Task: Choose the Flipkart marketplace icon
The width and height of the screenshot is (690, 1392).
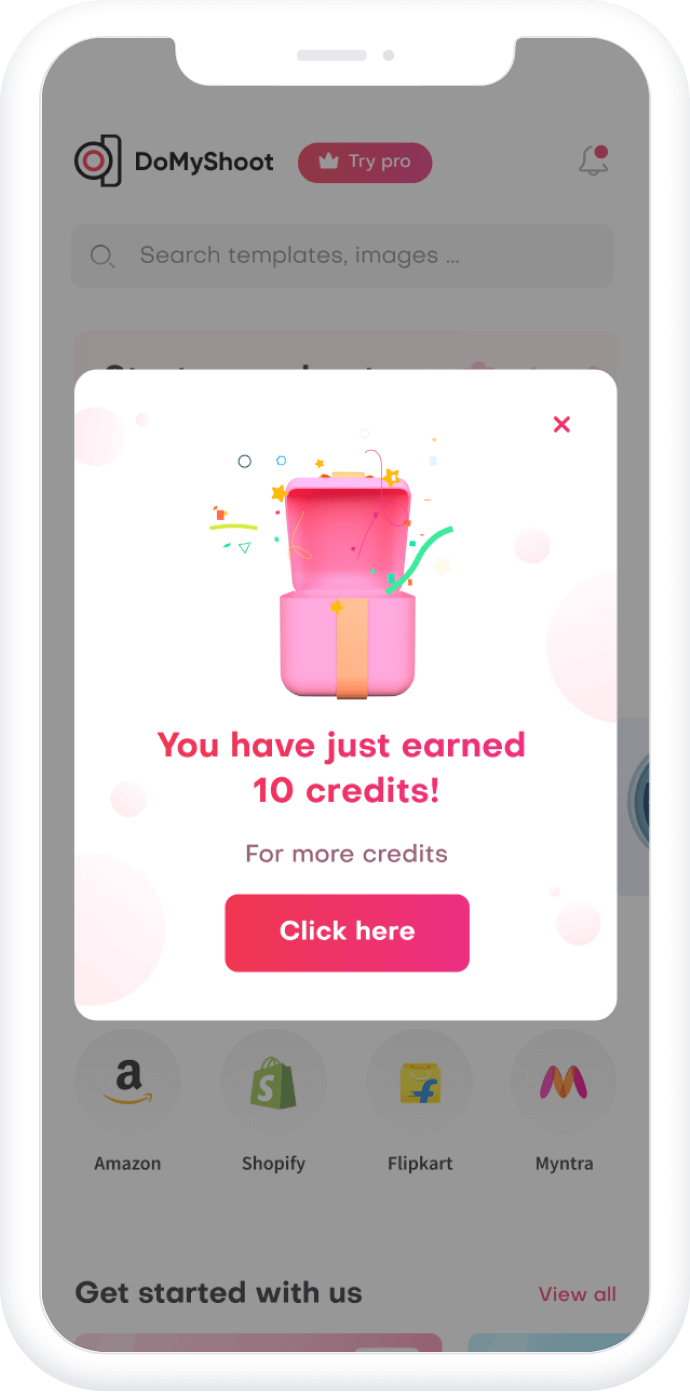Action: [420, 1082]
